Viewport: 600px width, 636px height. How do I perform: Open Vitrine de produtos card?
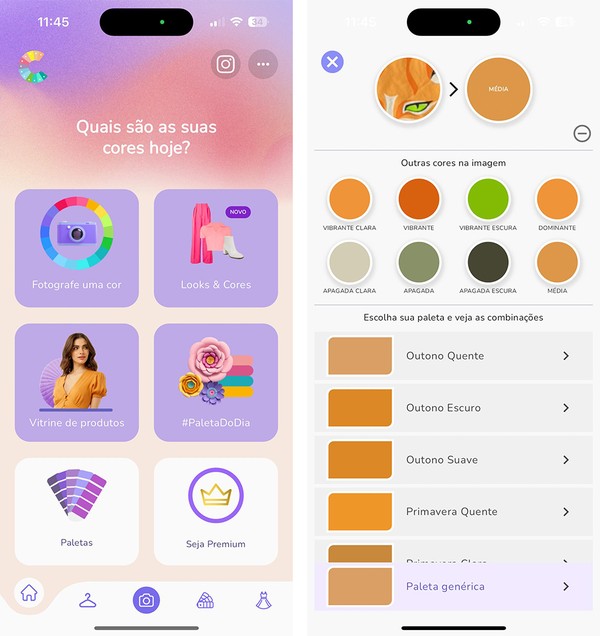click(77, 382)
